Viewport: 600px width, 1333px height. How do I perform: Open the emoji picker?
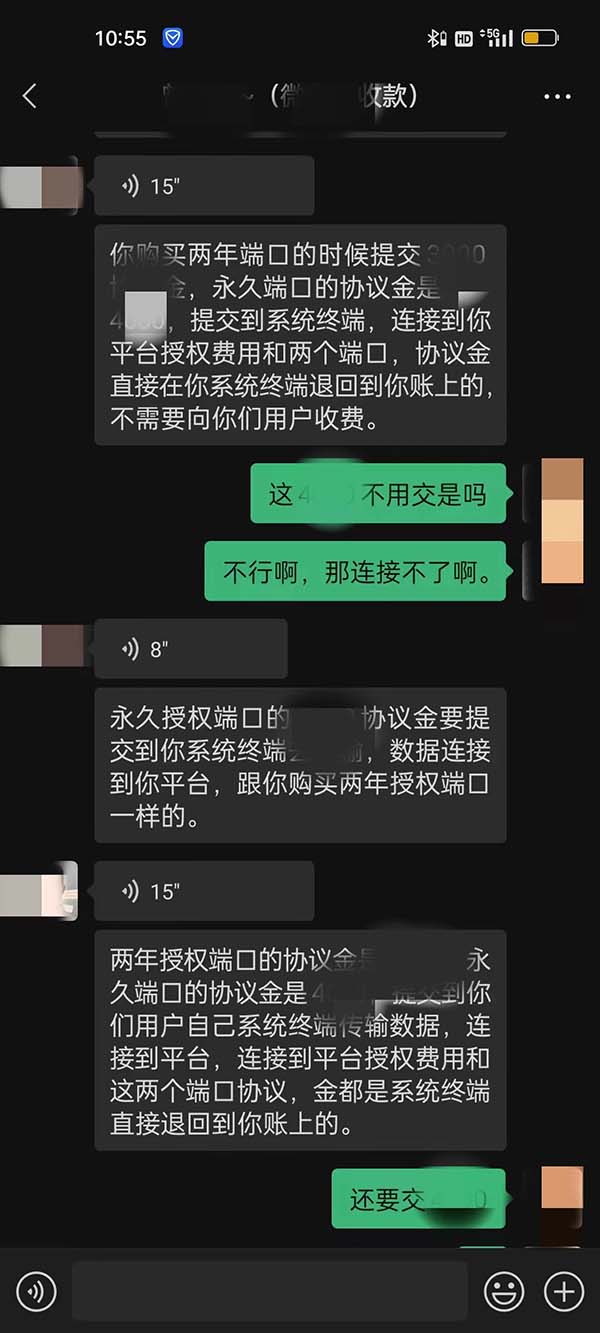pyautogui.click(x=504, y=1292)
